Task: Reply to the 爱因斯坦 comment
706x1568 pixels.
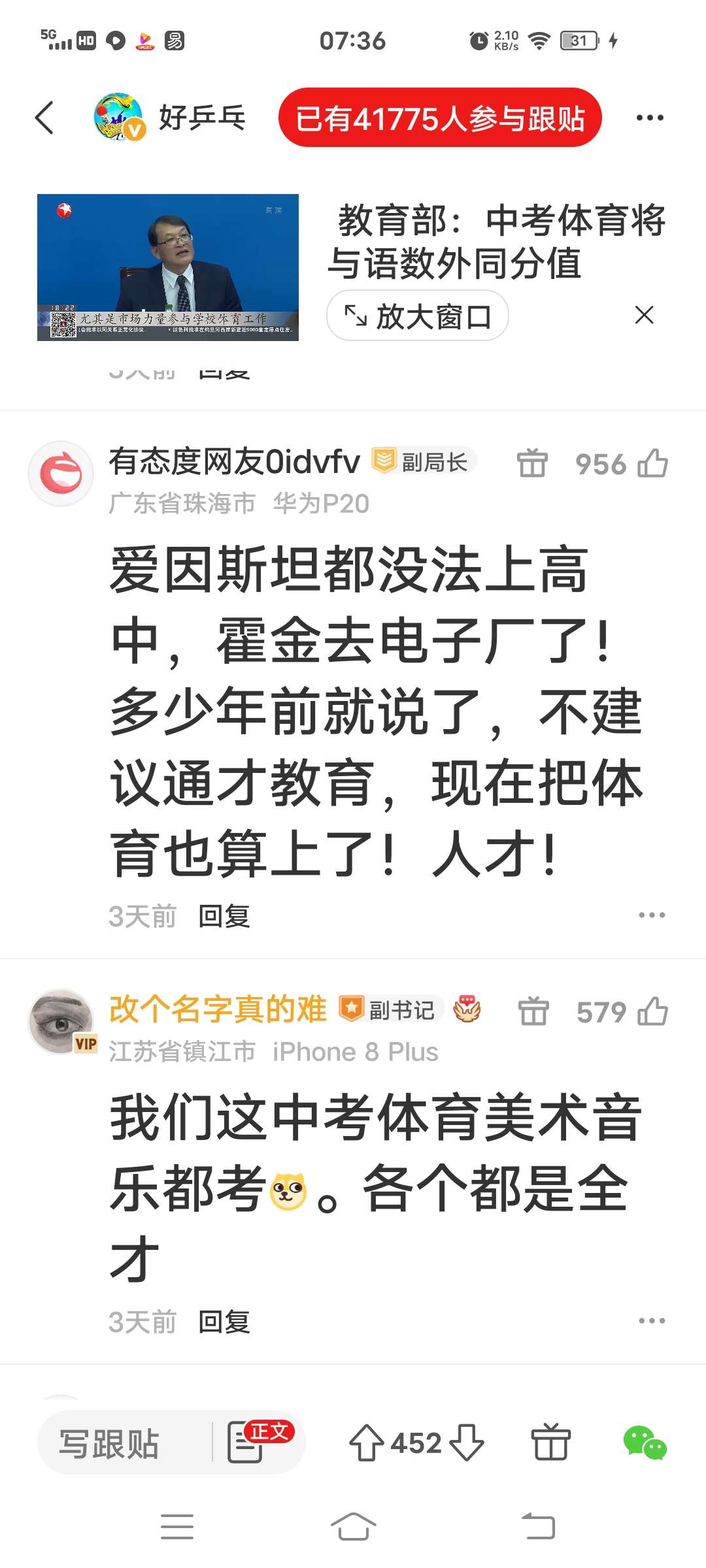Action: (224, 917)
